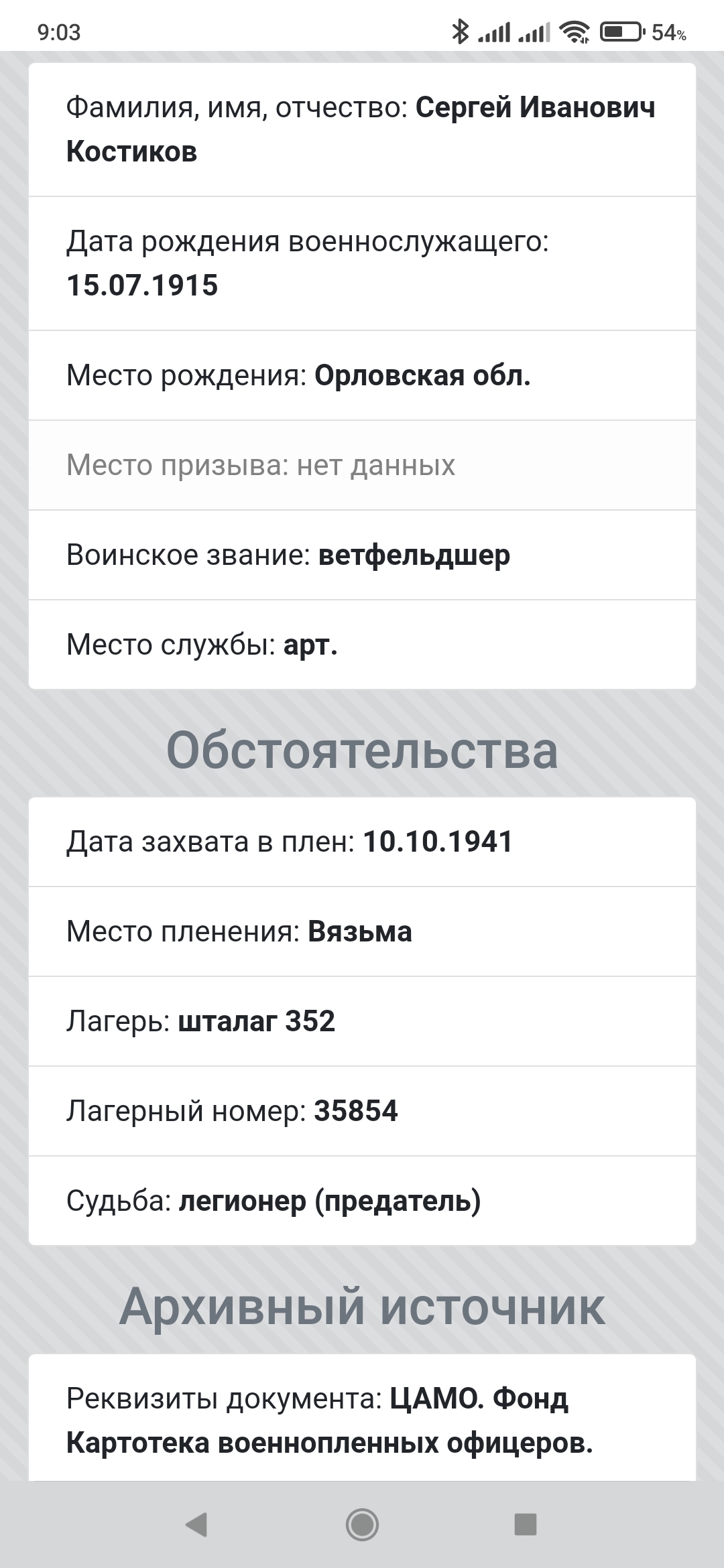The image size is (724, 1568).
Task: Go to the home screen
Action: [362, 1524]
